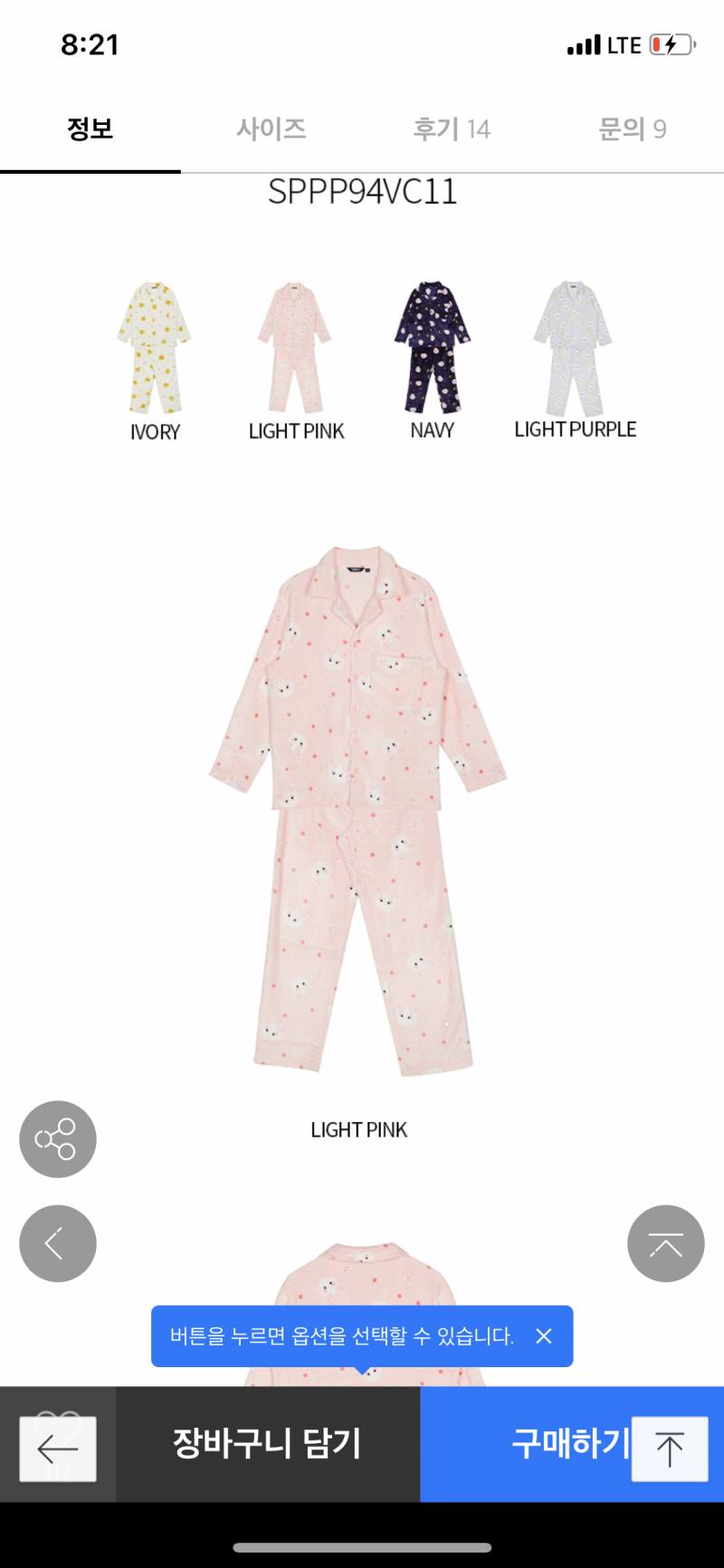Open the 후기 14 reviews tab

click(x=452, y=129)
